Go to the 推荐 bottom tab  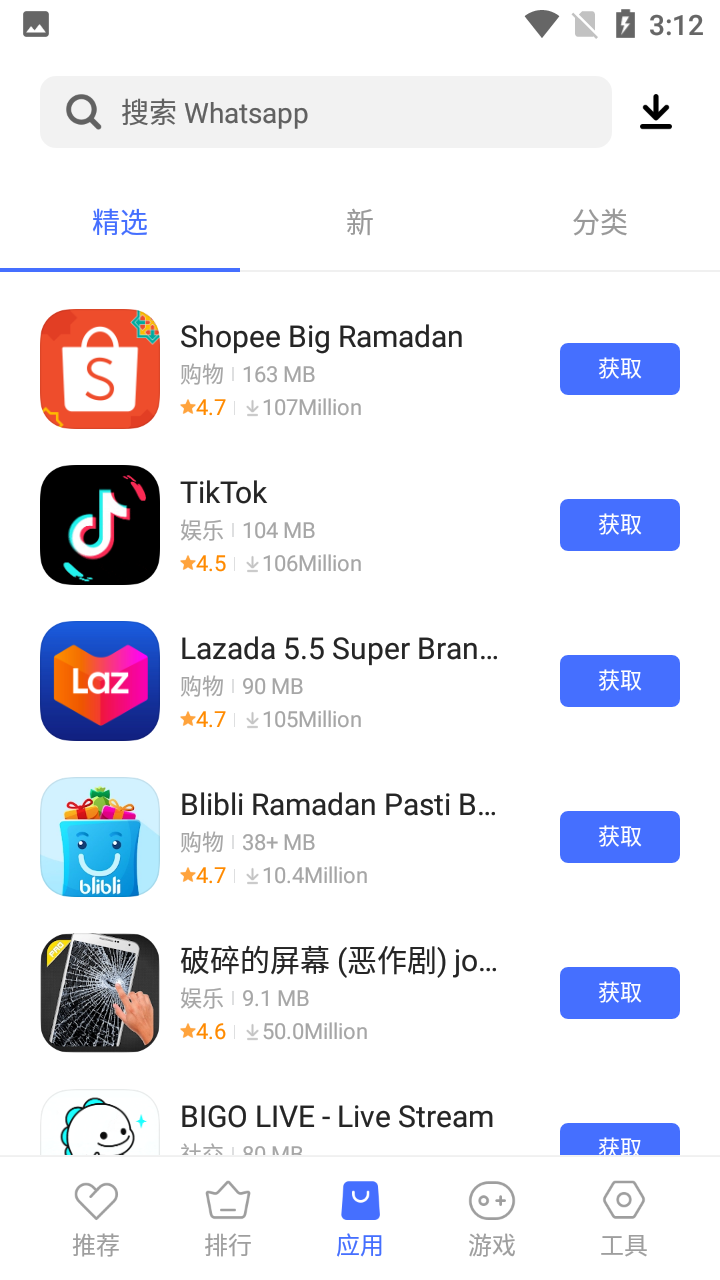tap(96, 1218)
